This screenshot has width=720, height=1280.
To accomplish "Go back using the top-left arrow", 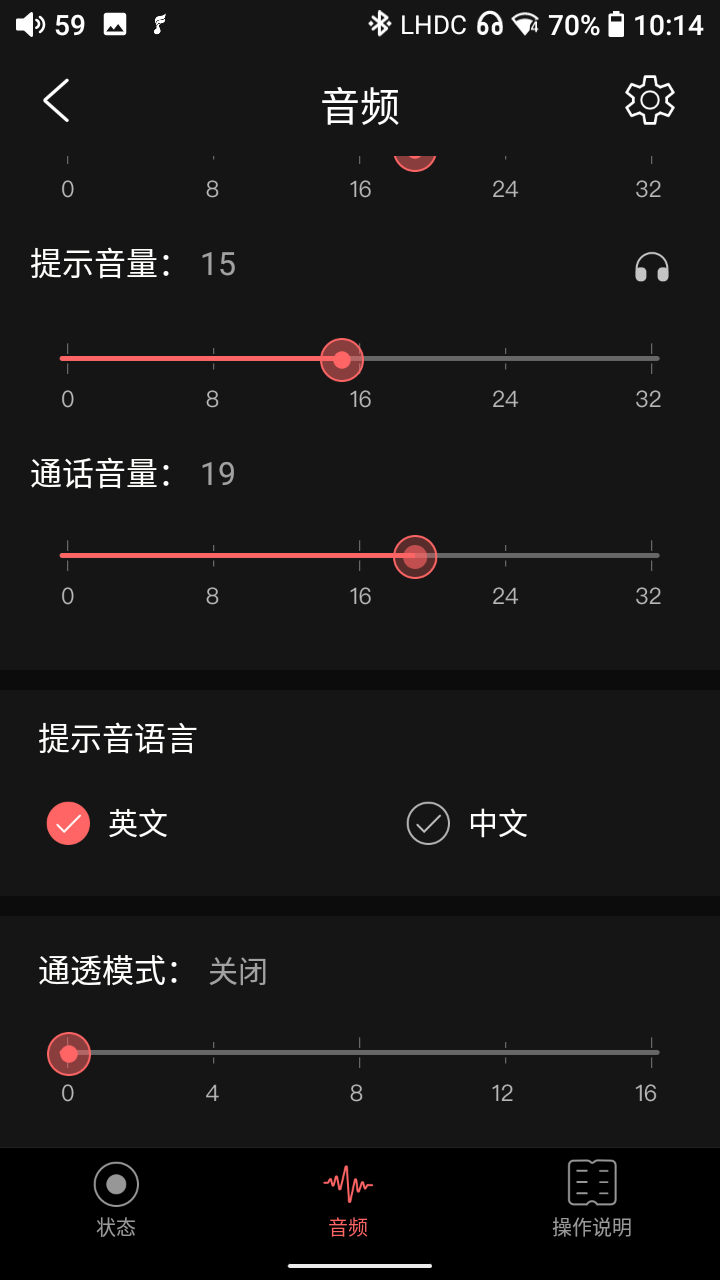I will (57, 101).
